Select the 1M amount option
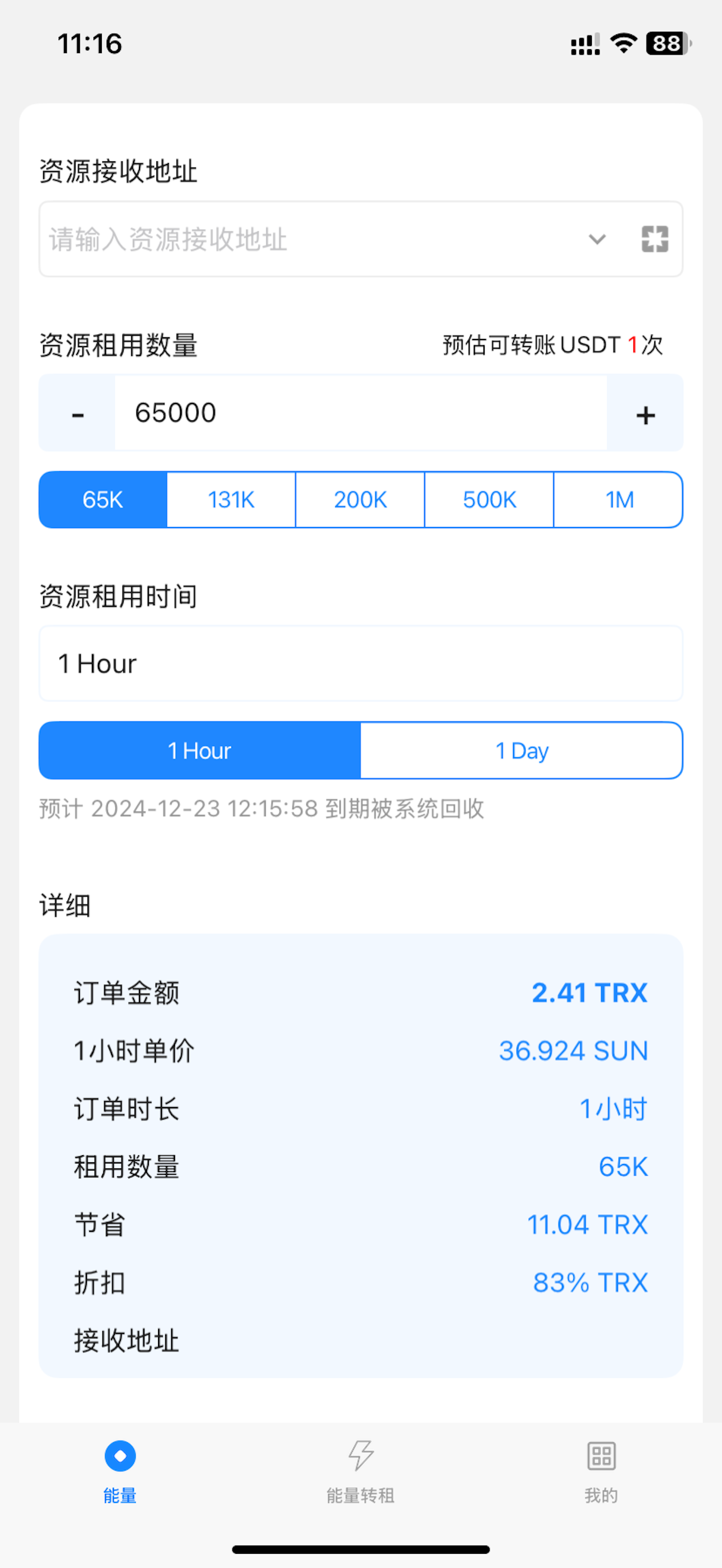Viewport: 722px width, 1568px height. (619, 499)
